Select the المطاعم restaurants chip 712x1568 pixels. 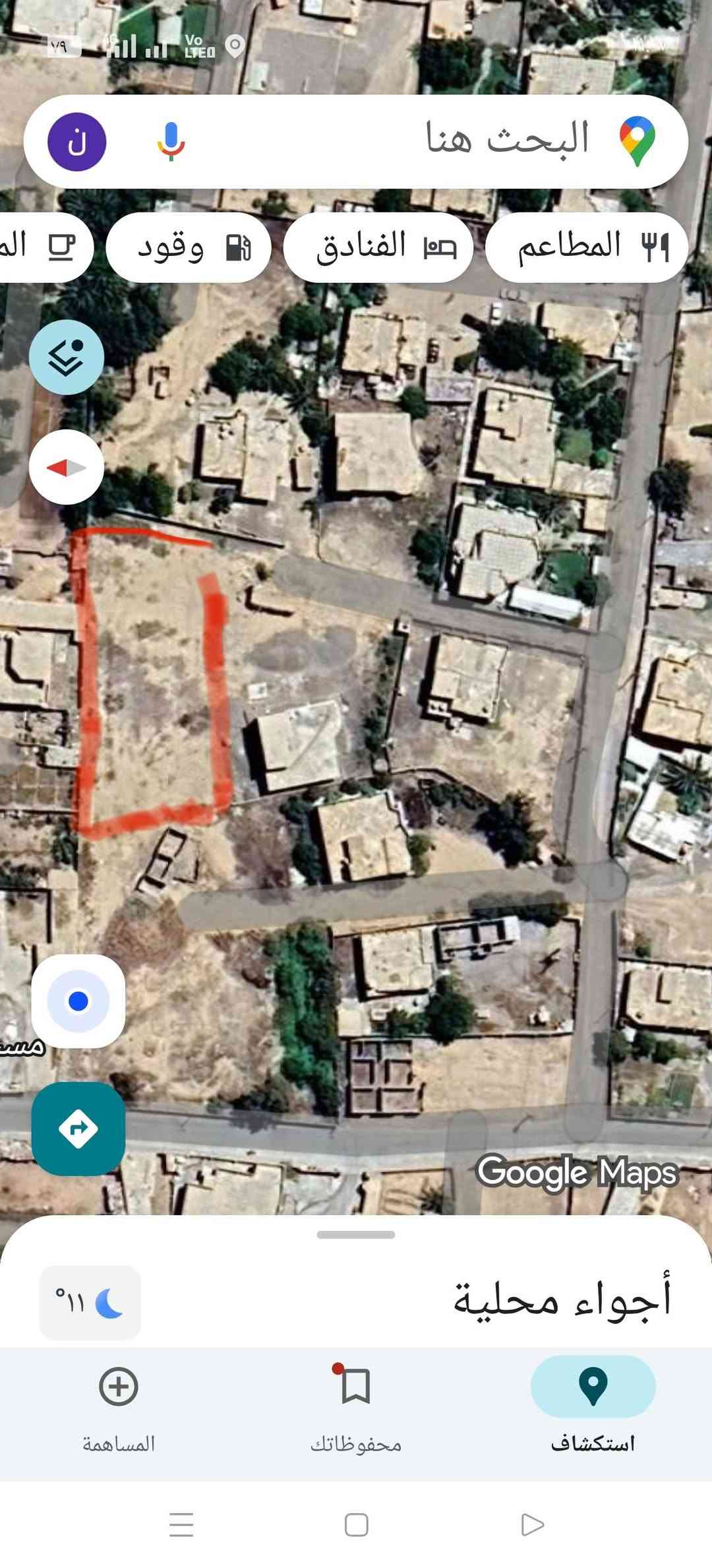click(x=586, y=247)
